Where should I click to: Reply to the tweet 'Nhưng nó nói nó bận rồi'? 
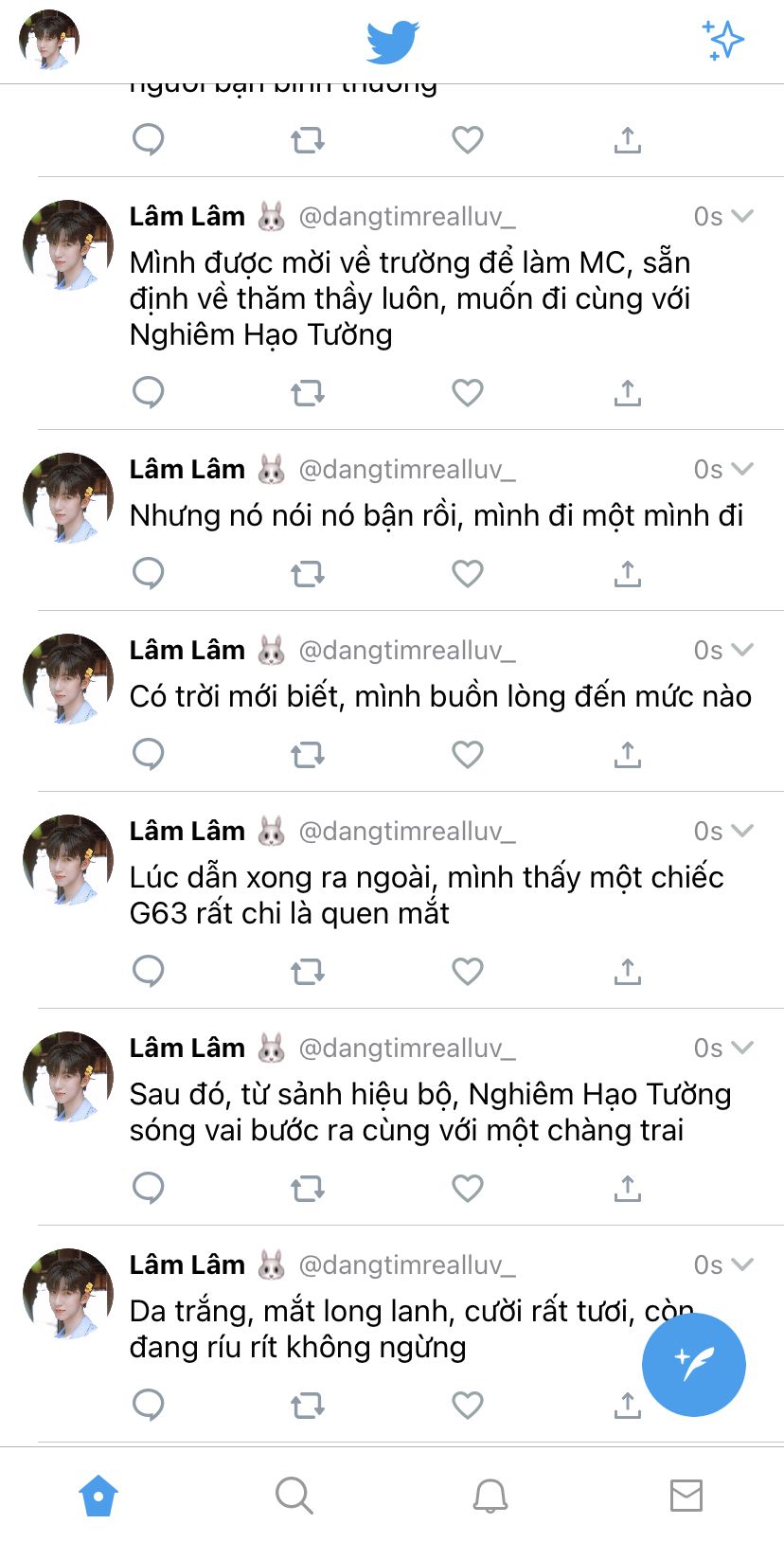click(149, 573)
